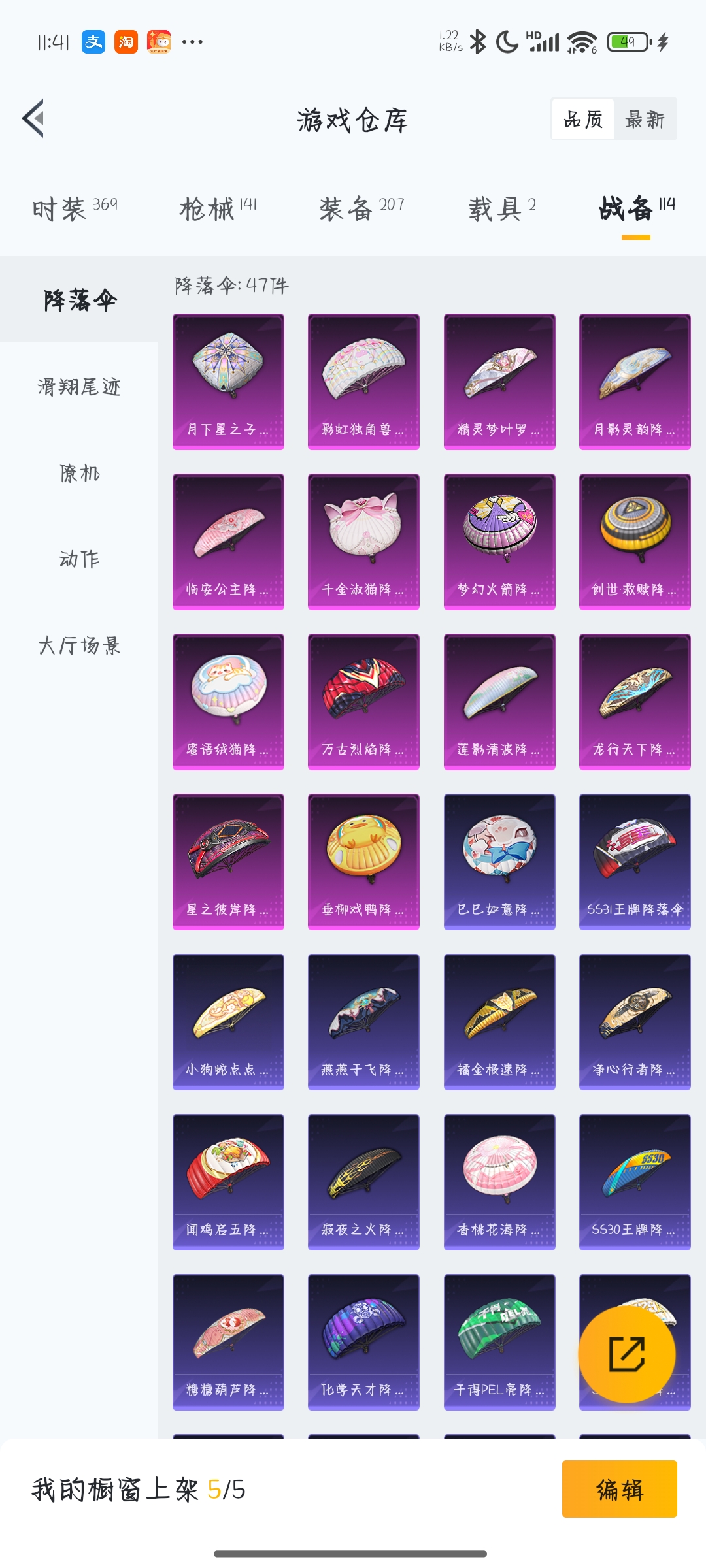The image size is (706, 1568).
Task: Open the 载具 tab
Action: [x=502, y=209]
